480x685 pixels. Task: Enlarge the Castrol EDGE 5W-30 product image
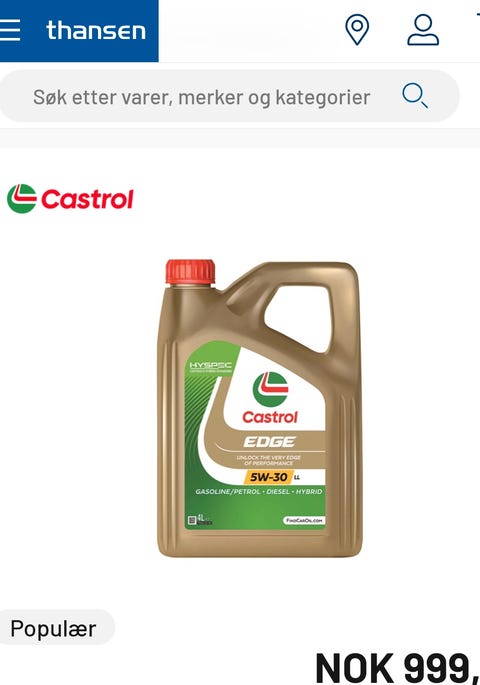pos(260,408)
